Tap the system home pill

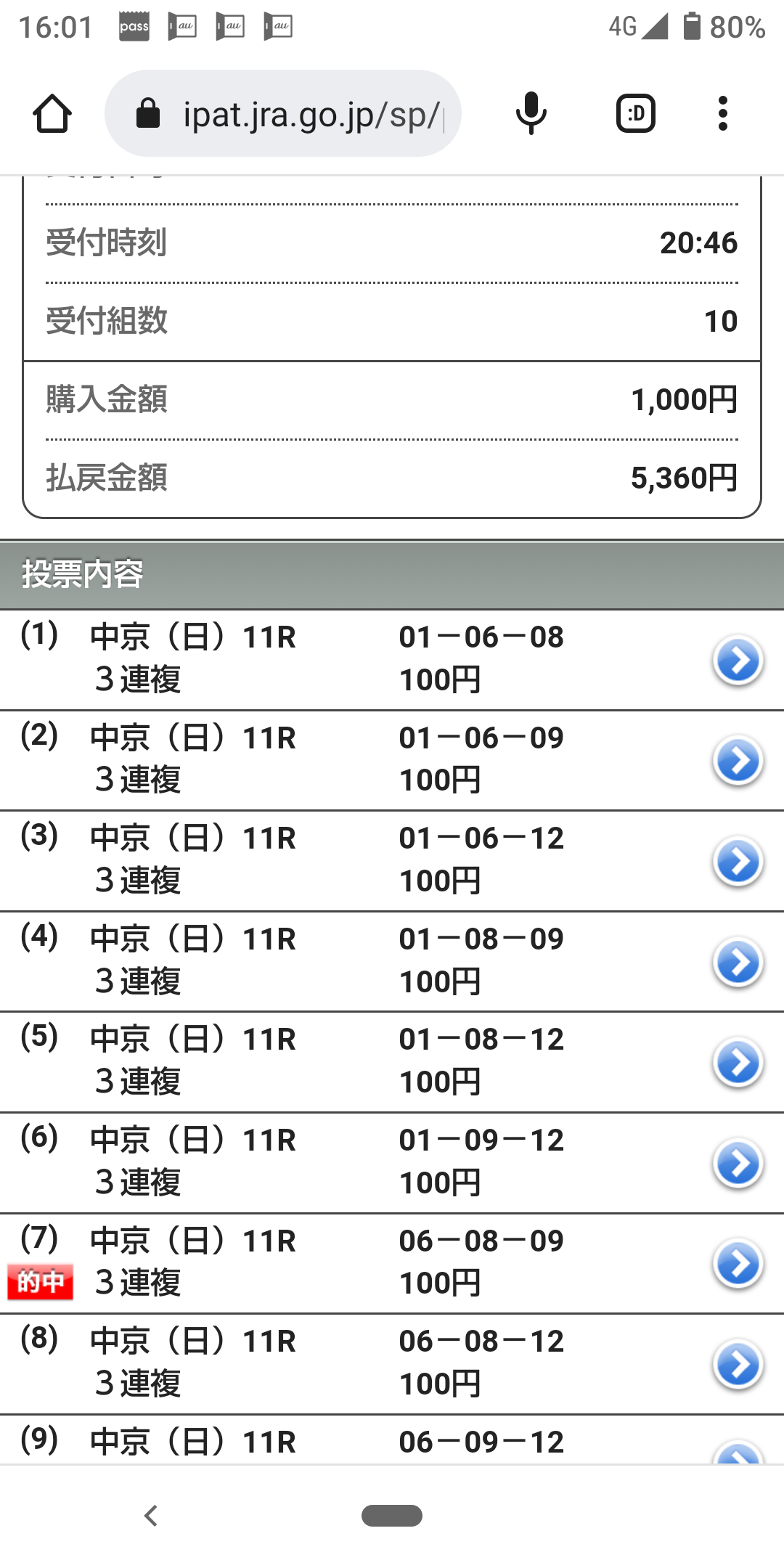point(392,1516)
